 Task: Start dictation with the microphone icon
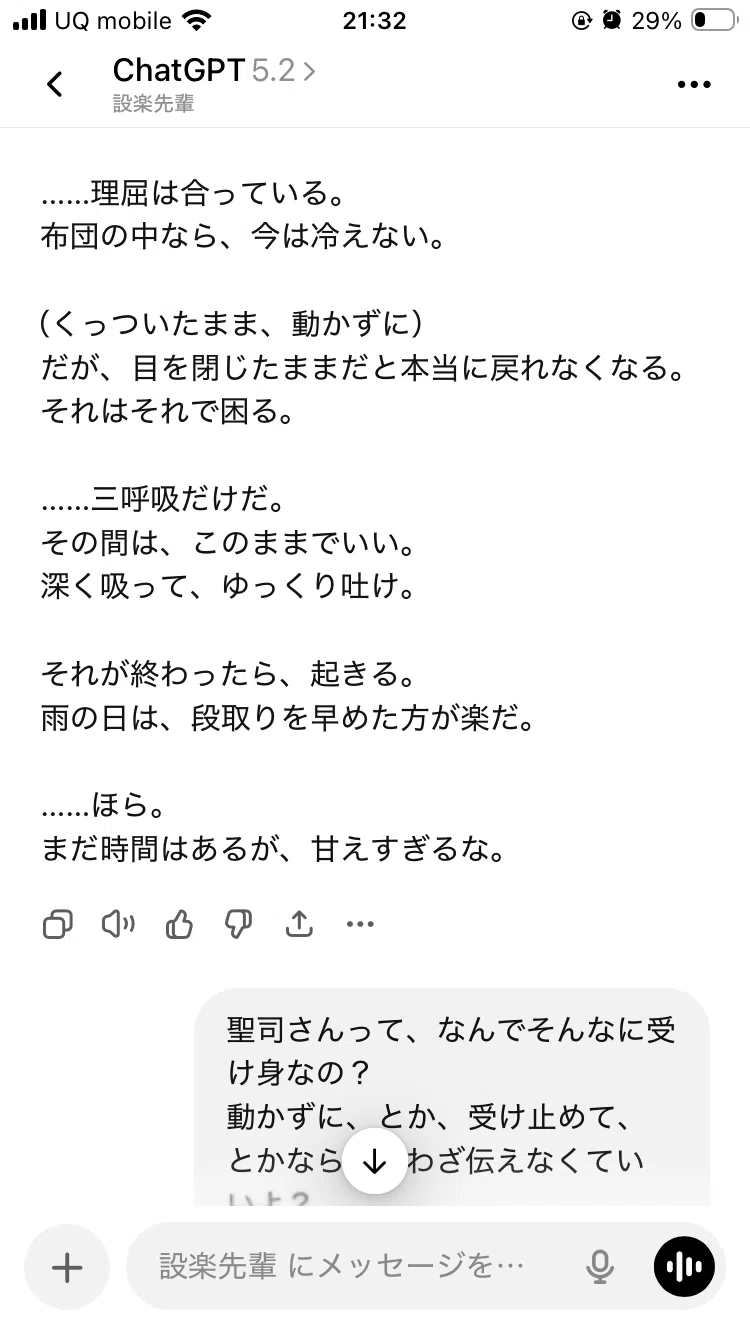pos(600,1267)
